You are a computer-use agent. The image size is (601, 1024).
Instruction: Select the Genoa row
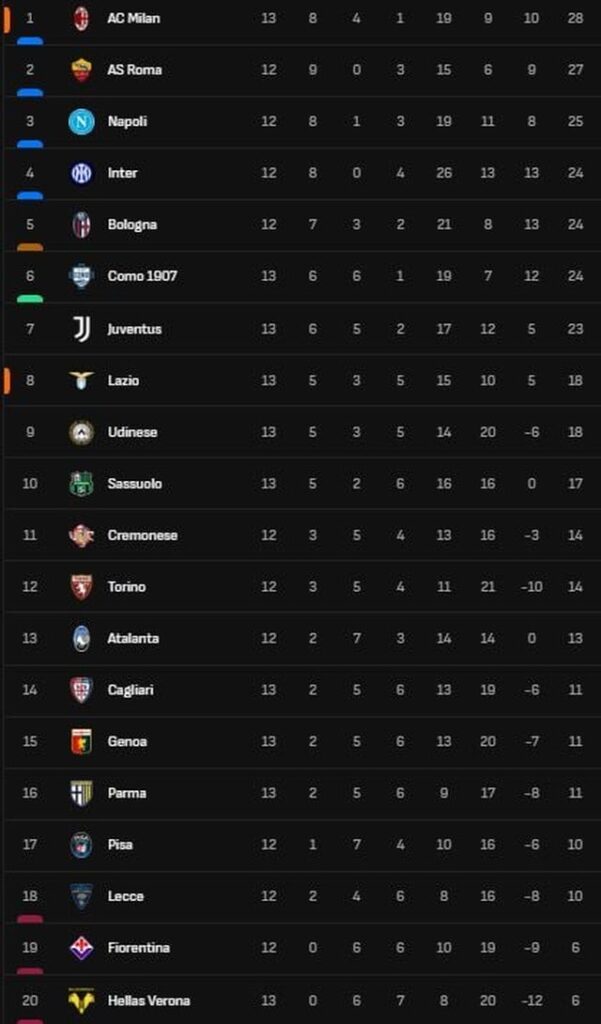pyautogui.click(x=127, y=741)
